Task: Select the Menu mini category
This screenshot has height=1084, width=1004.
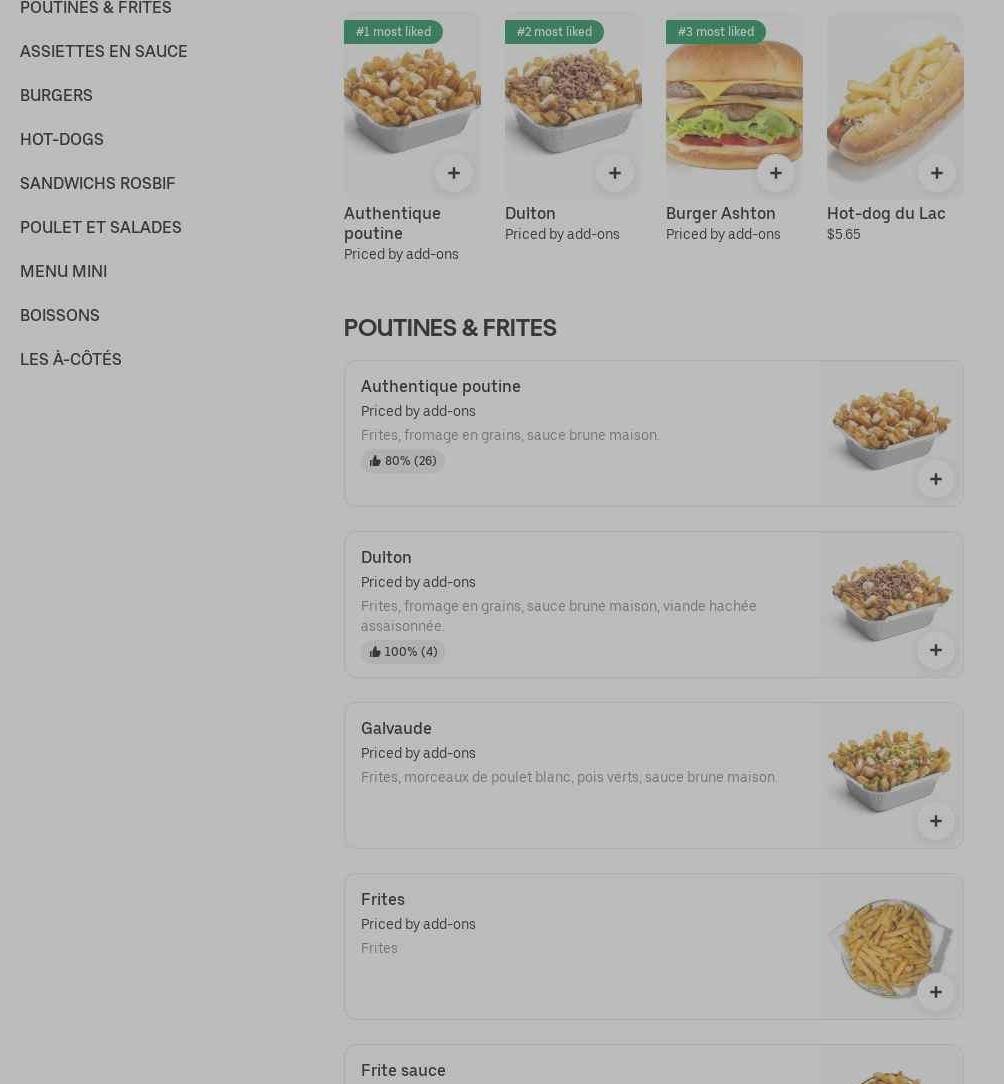Action: pyautogui.click(x=63, y=271)
